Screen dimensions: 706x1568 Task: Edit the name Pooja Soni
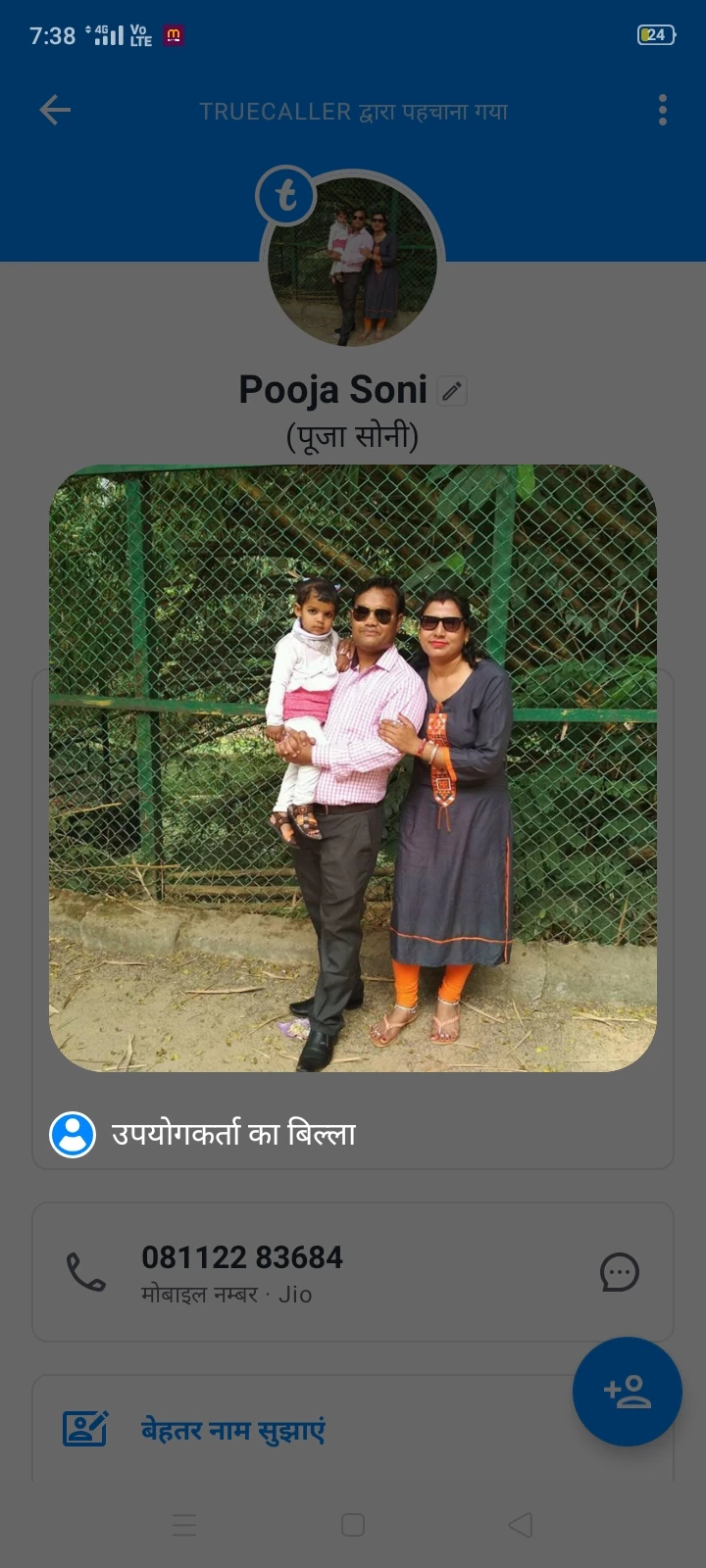pos(452,391)
